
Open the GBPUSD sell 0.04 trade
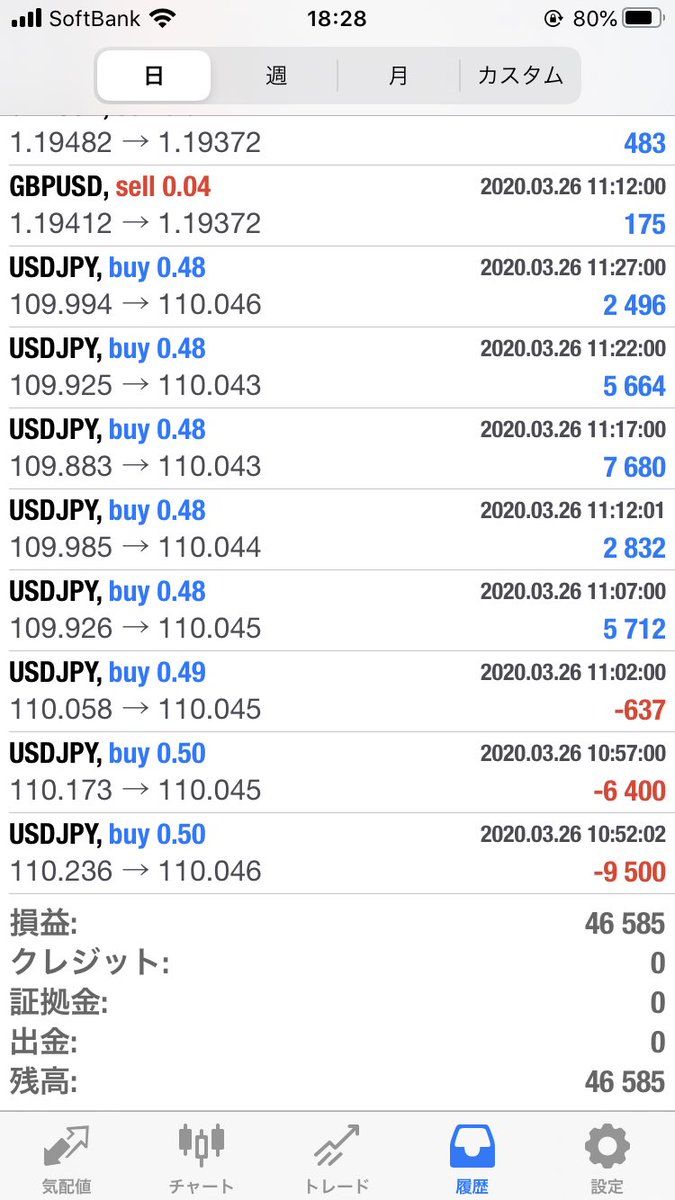click(x=337, y=206)
